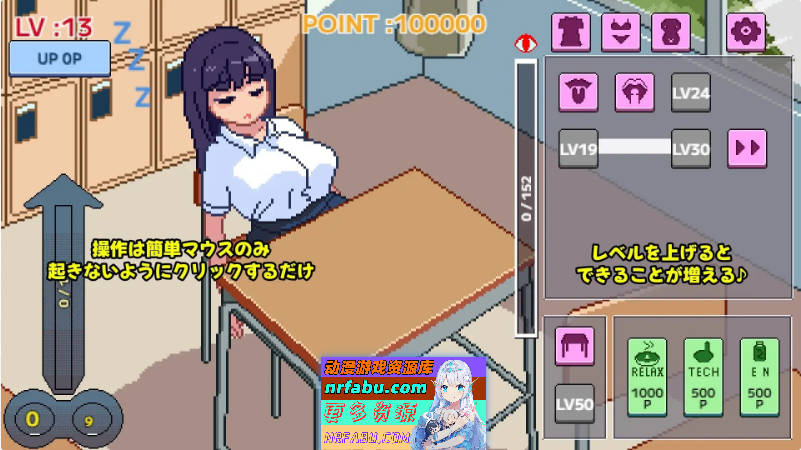Buy the TECH 500P item
Image resolution: width=801 pixels, height=450 pixels.
(703, 375)
